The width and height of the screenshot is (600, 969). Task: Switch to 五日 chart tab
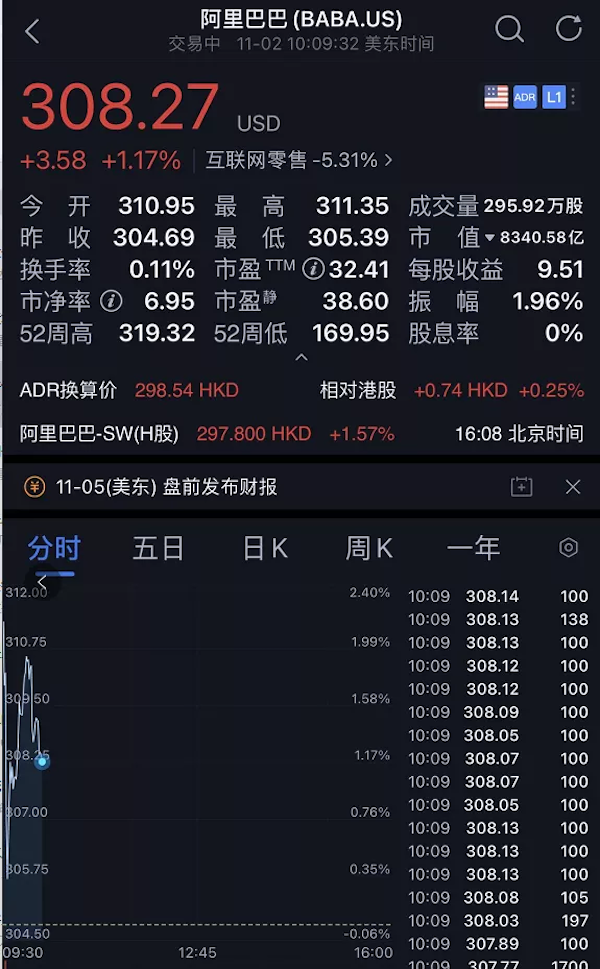158,548
